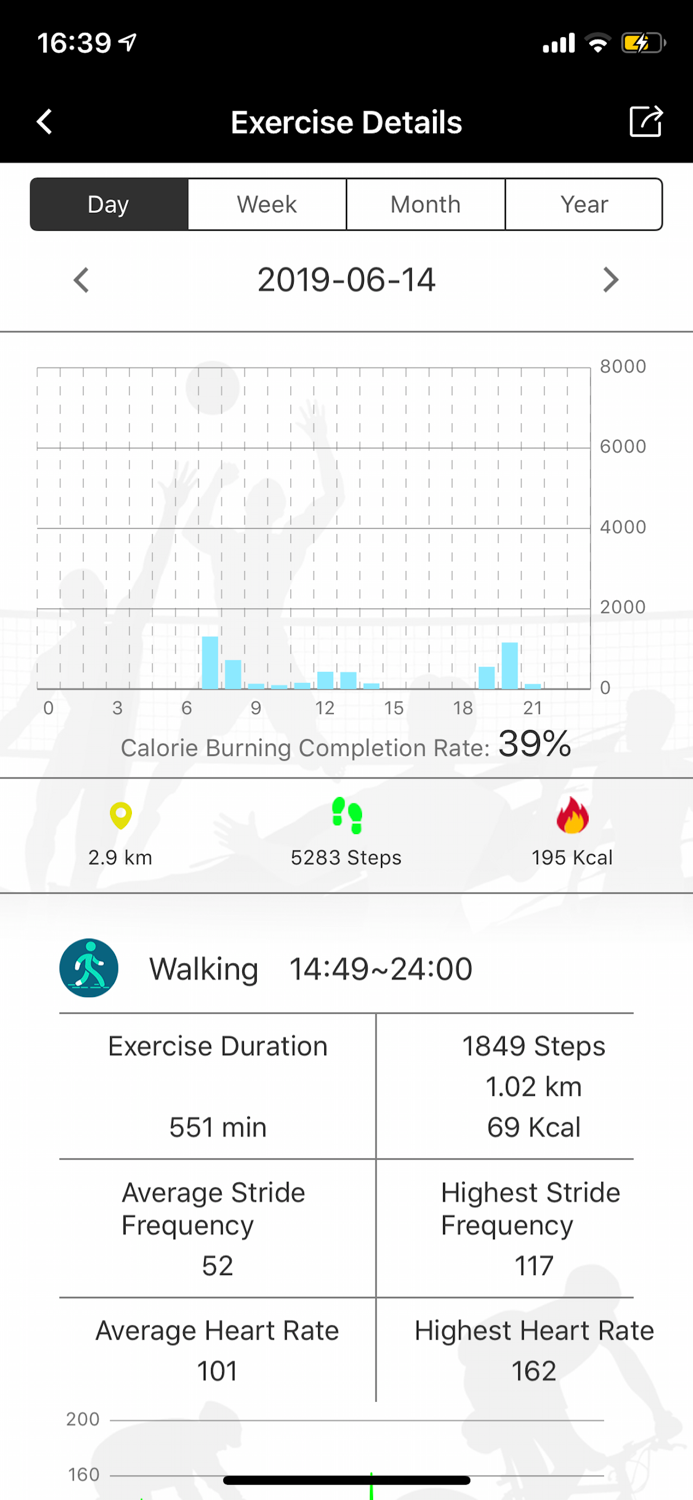The height and width of the screenshot is (1500, 693).
Task: Go back from Exercise Details
Action: point(45,122)
